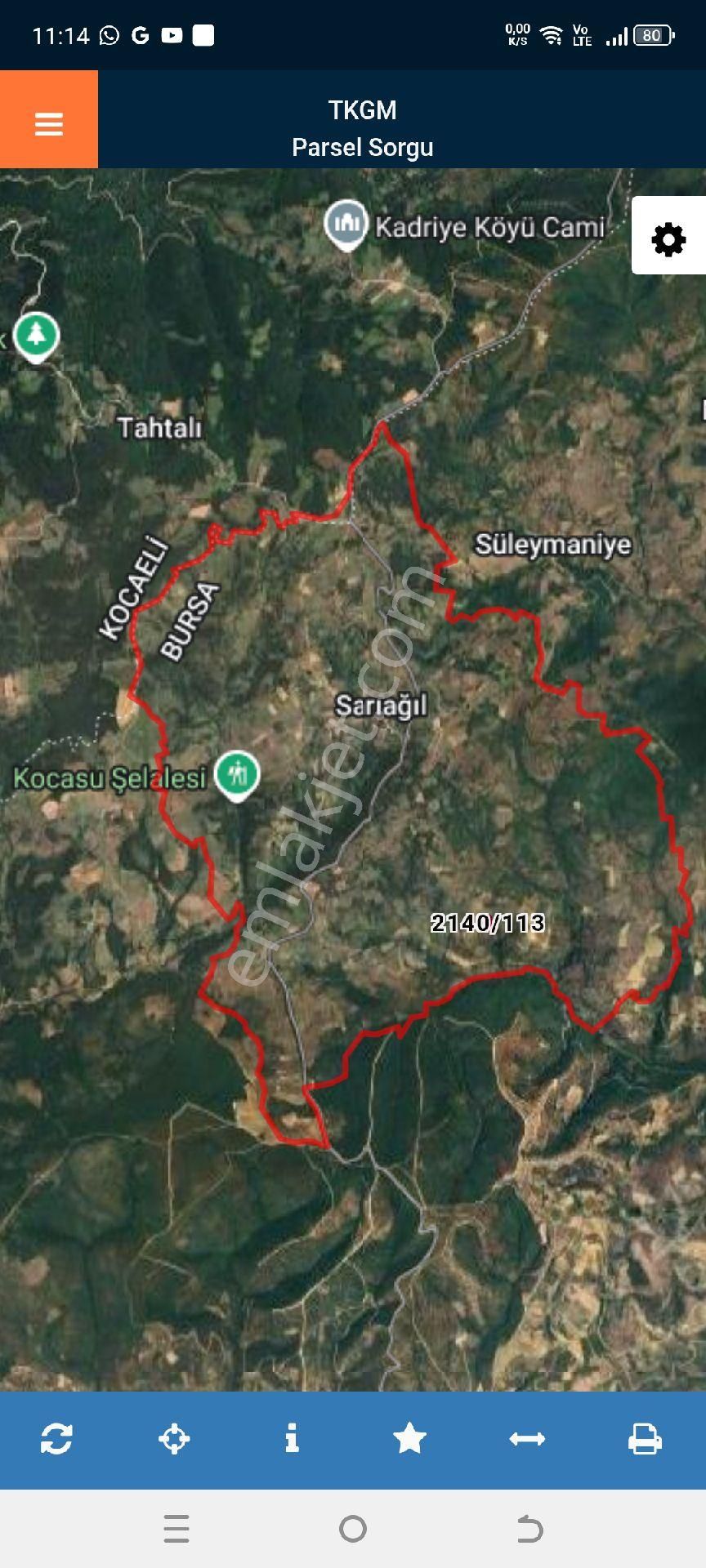Add parcel to favorites with star
706x1568 pixels.
point(409,1438)
